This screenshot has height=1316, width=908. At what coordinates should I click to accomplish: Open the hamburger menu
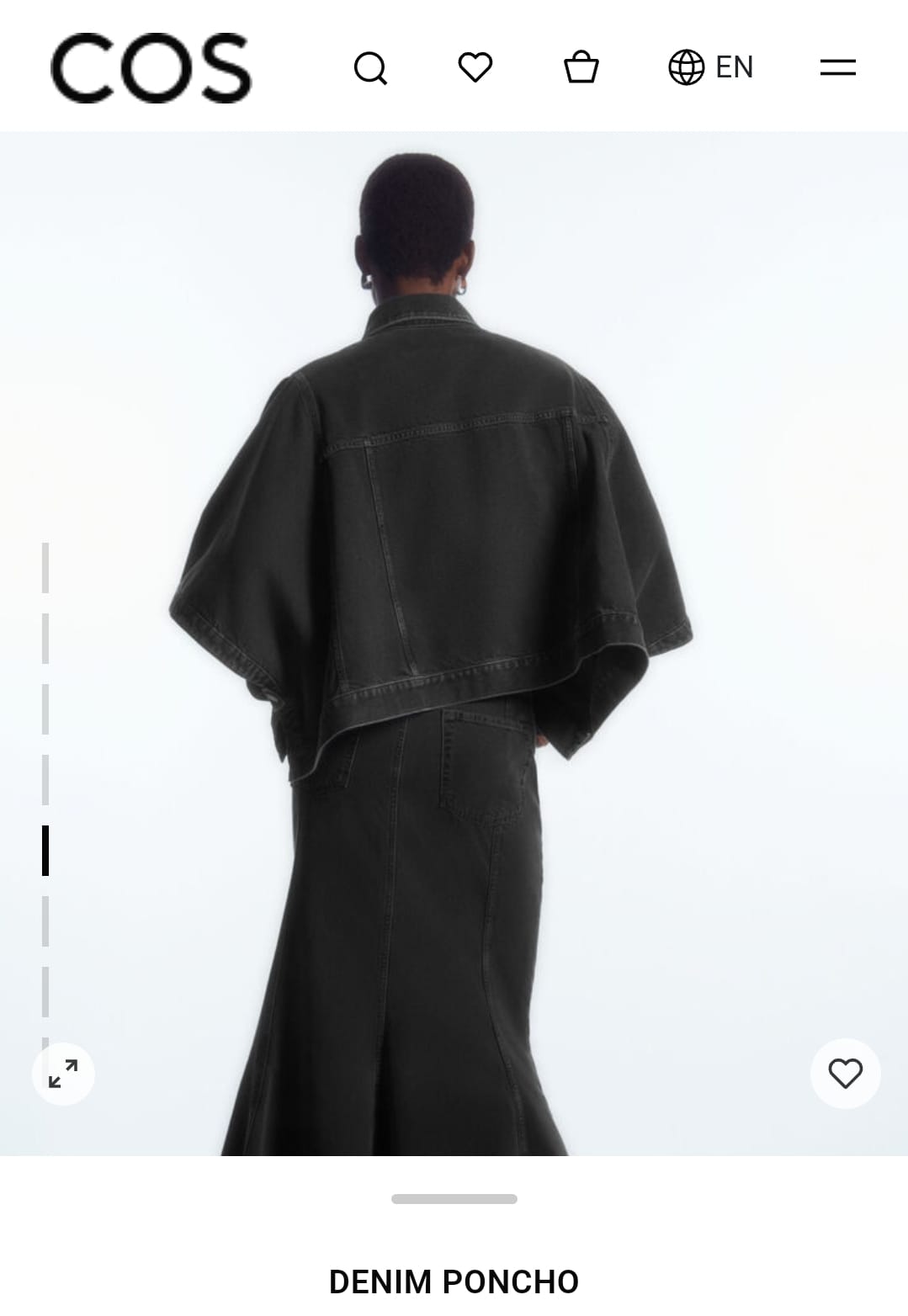coord(837,67)
